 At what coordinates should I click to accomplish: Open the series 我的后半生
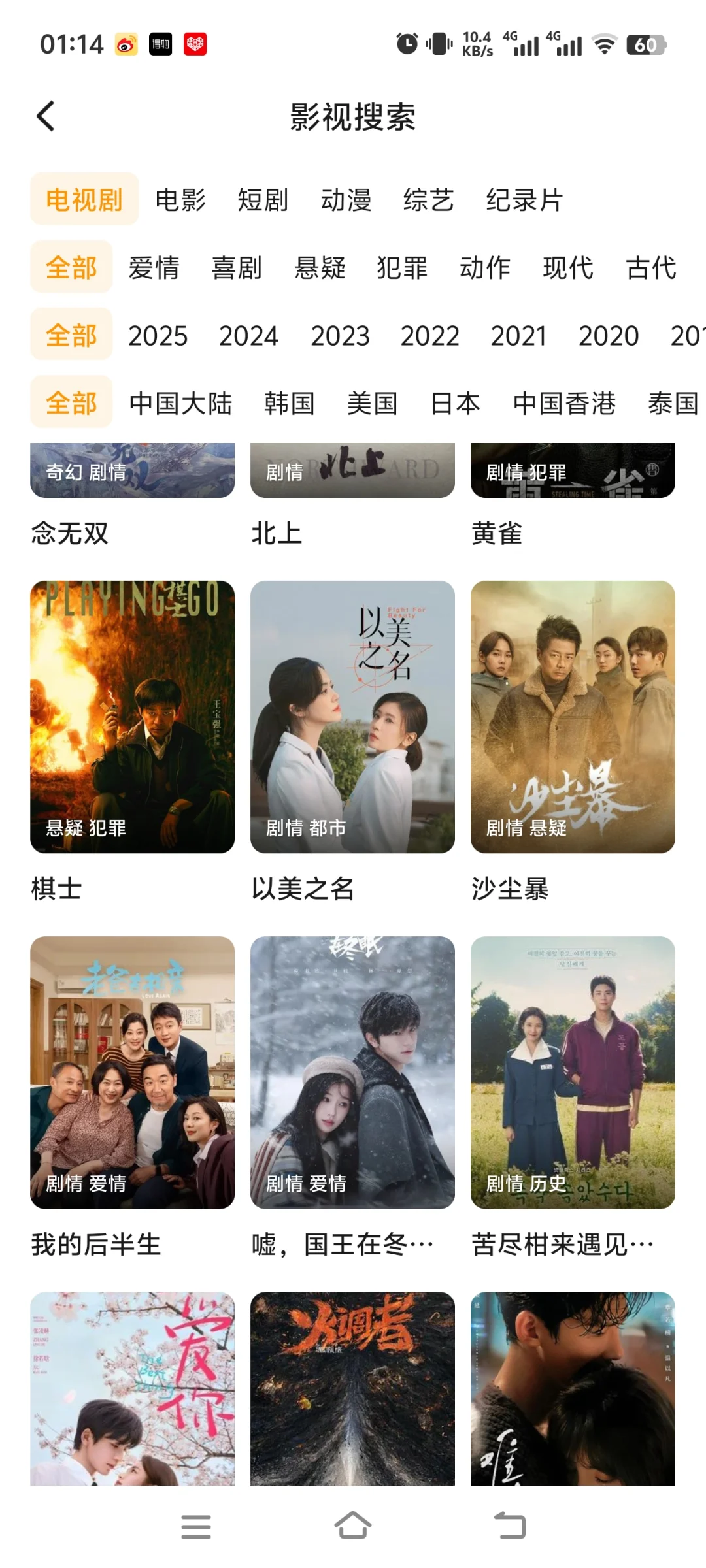point(132,1072)
